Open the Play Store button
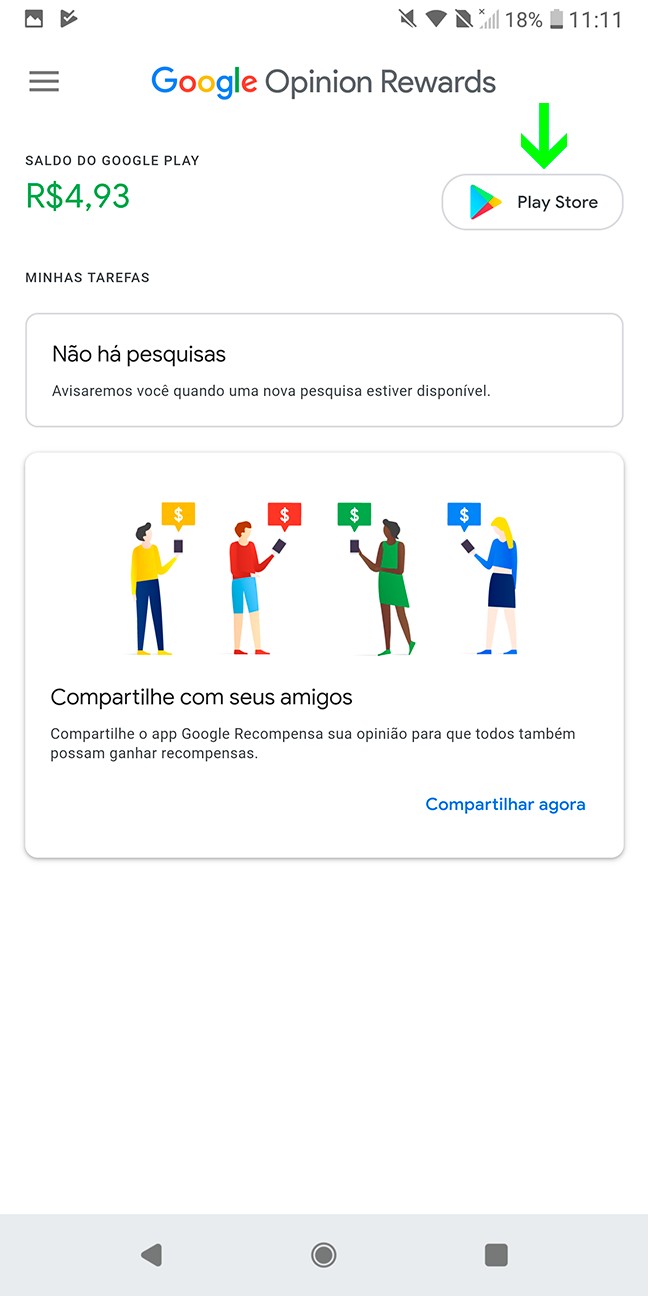The width and height of the screenshot is (648, 1296). [x=532, y=202]
